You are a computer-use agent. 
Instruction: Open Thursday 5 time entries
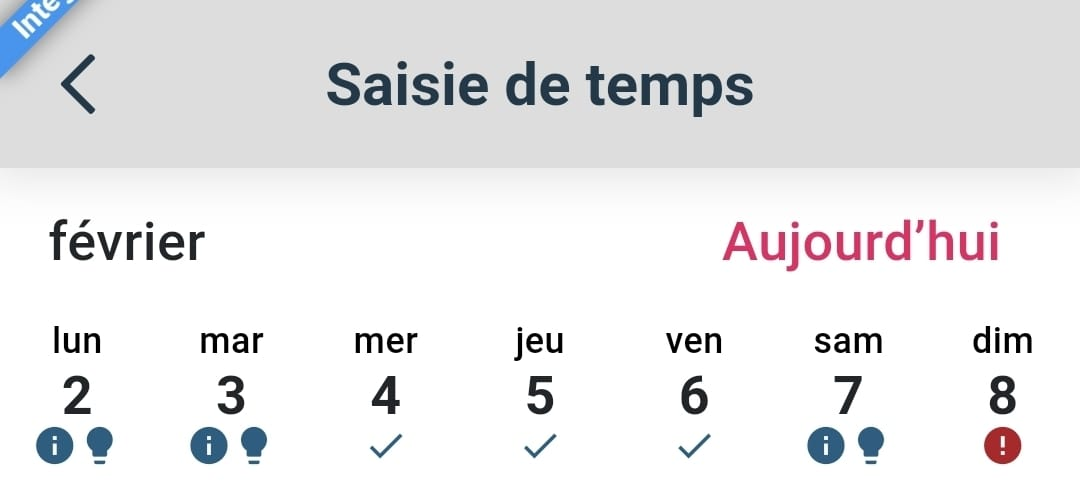coord(540,397)
